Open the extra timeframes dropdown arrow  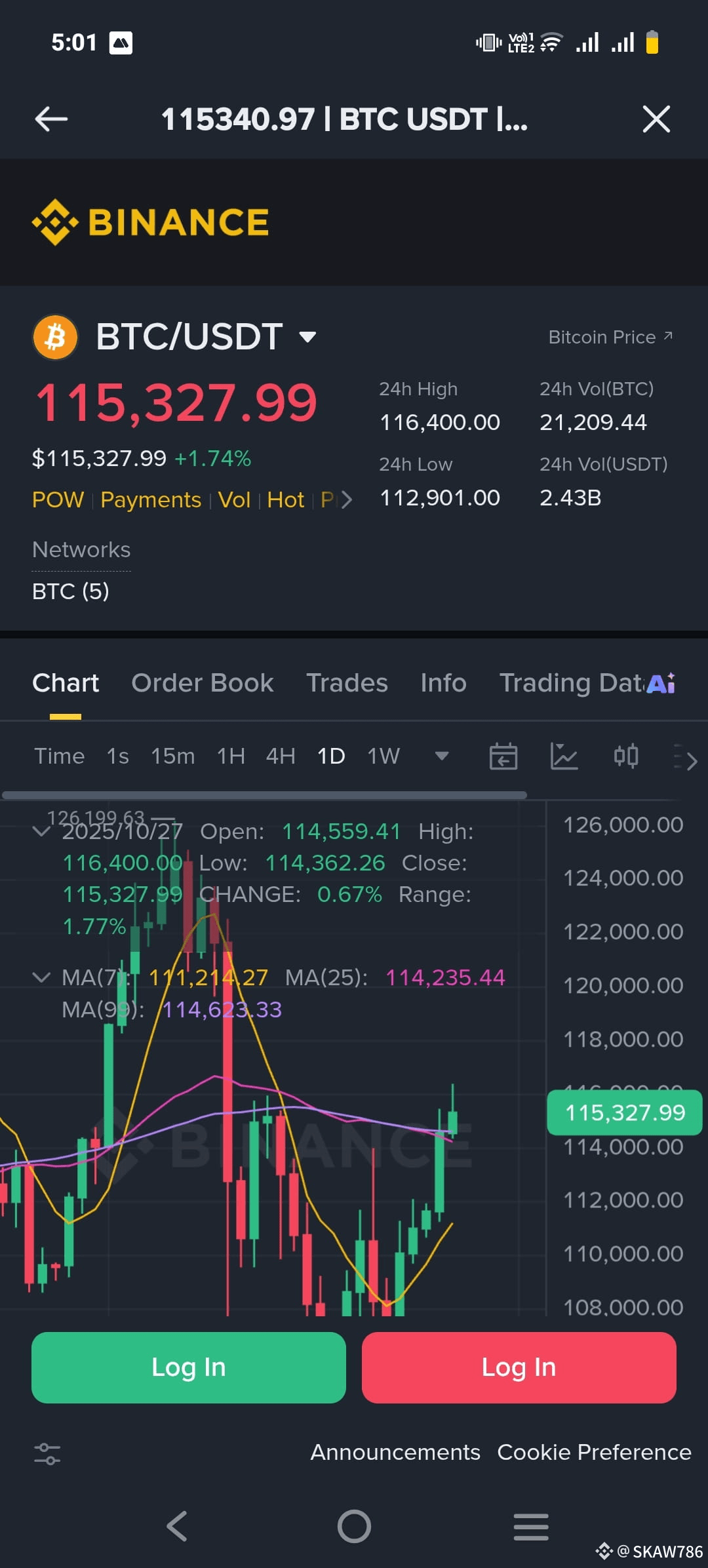click(x=442, y=756)
